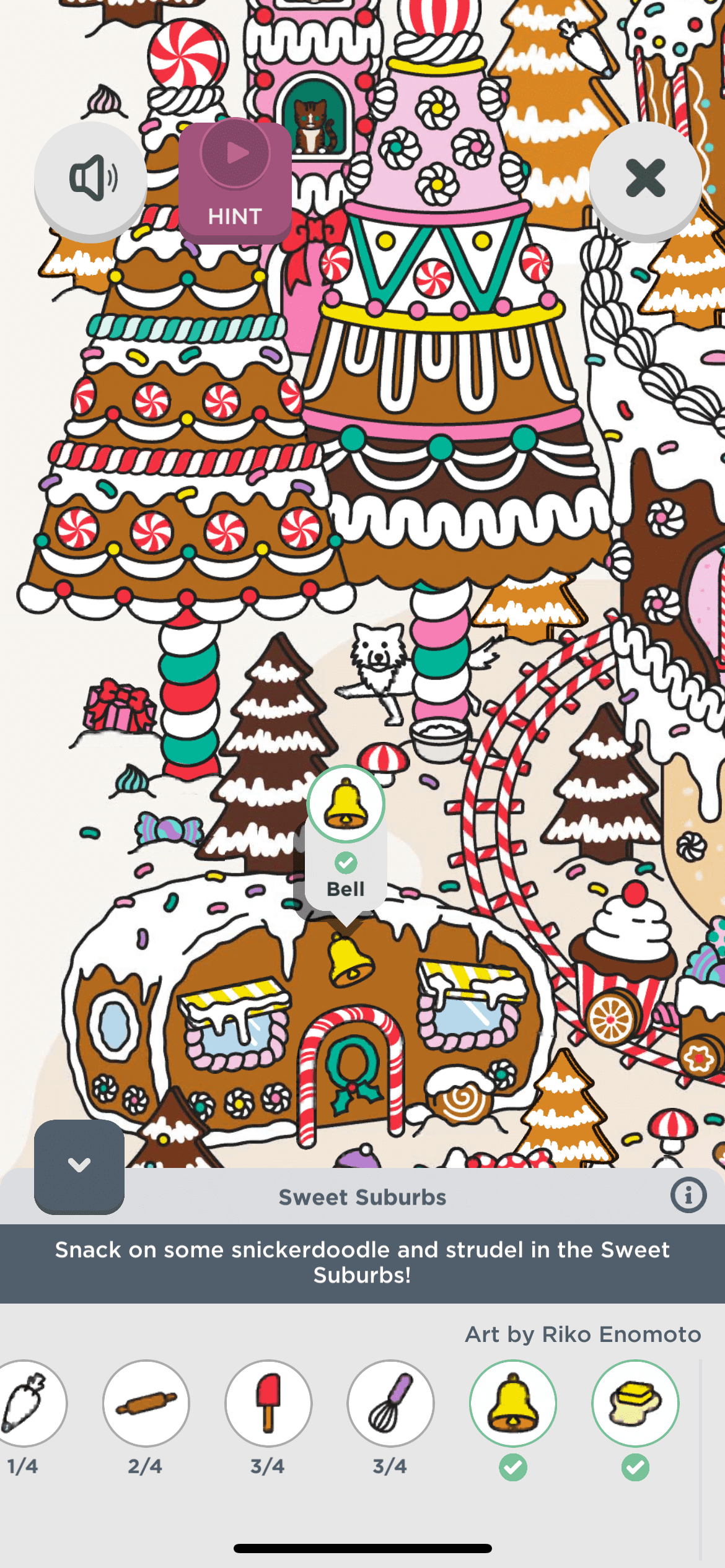Select the red spatula item
The height and width of the screenshot is (1568, 725).
click(x=268, y=1403)
